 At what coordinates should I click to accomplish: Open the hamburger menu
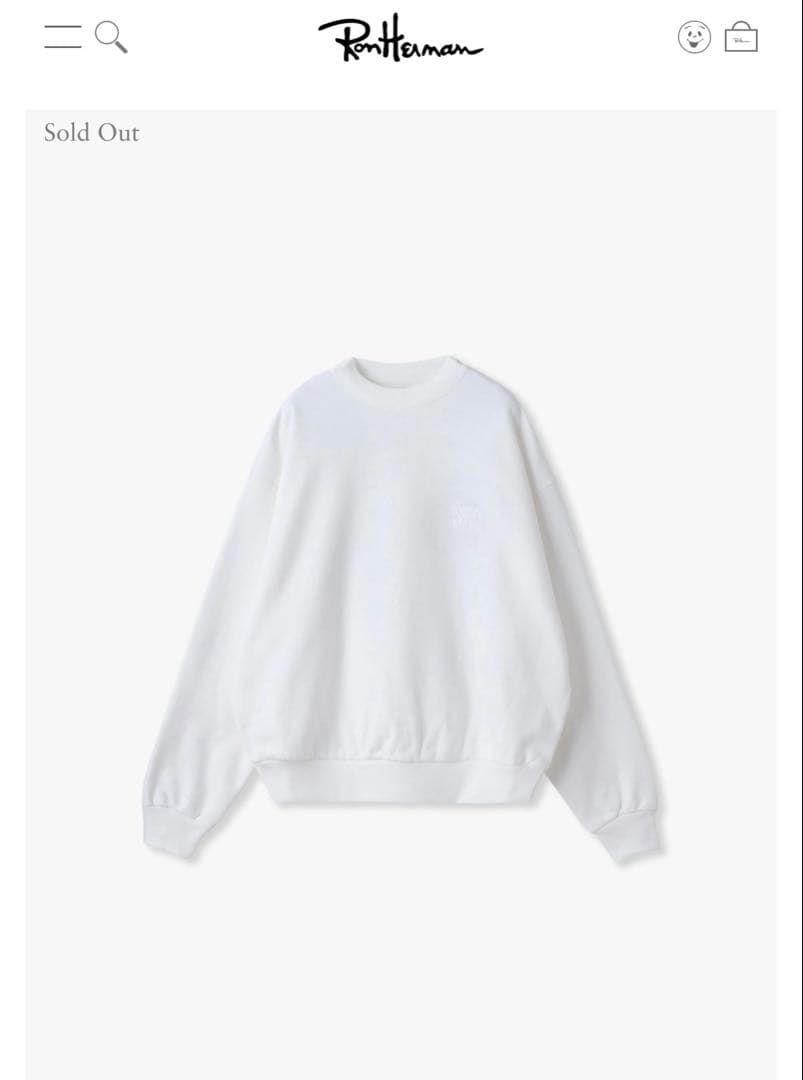coord(62,37)
